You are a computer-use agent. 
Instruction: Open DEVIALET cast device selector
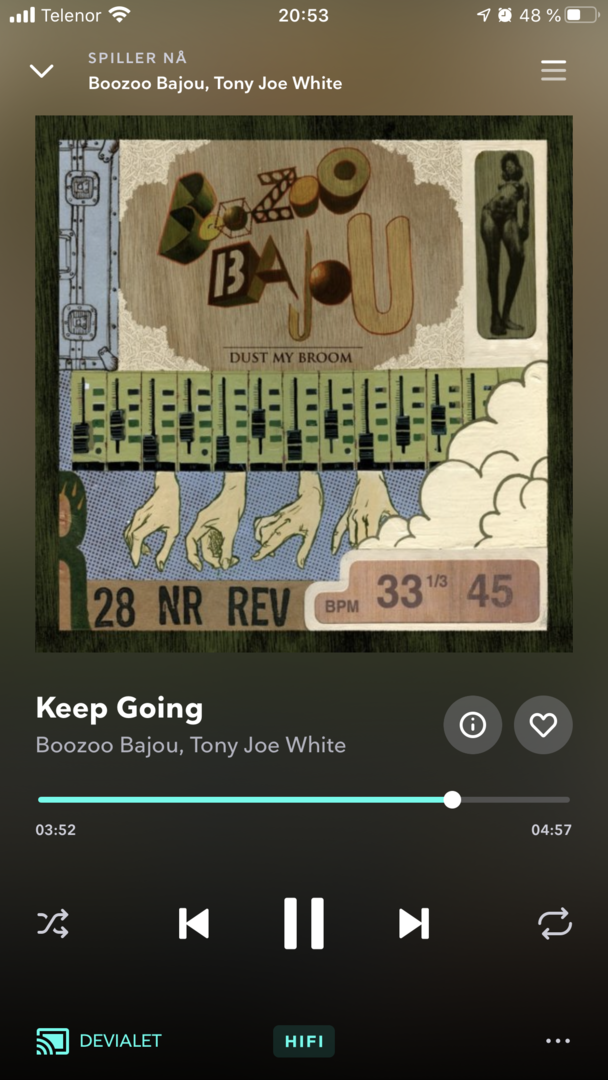pyautogui.click(x=98, y=1041)
